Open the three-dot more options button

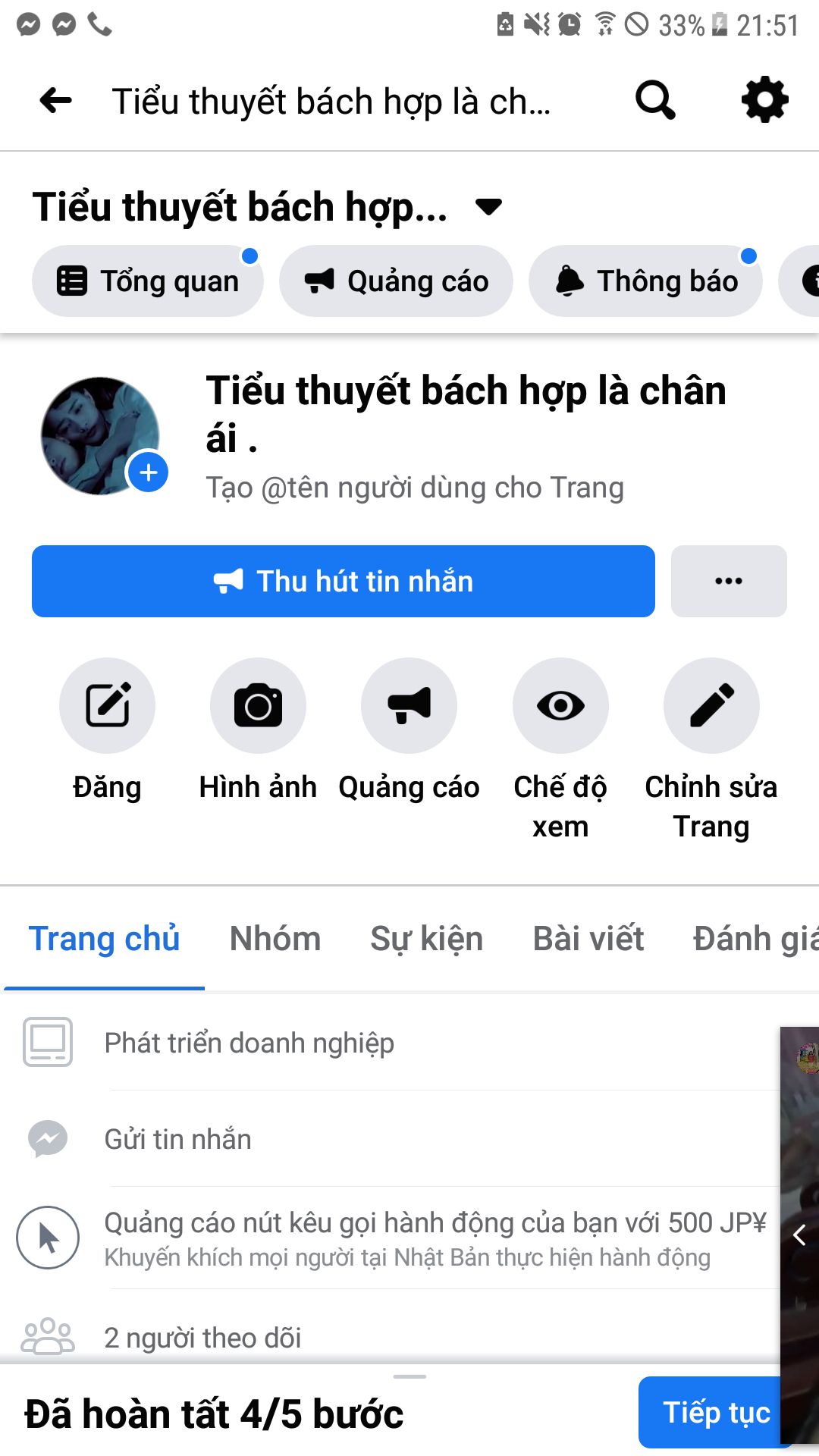click(x=728, y=581)
